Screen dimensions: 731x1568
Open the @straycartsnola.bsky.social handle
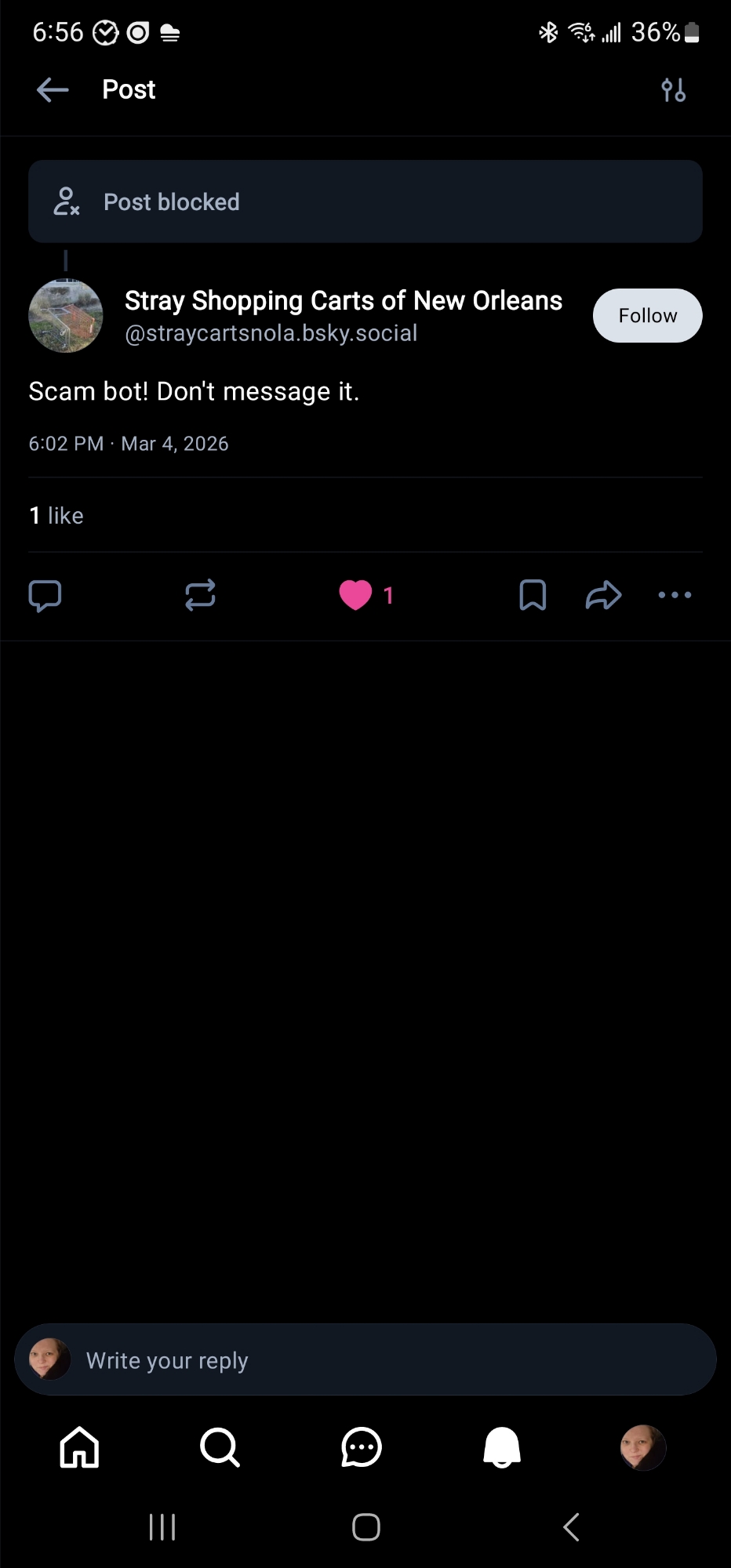point(271,334)
